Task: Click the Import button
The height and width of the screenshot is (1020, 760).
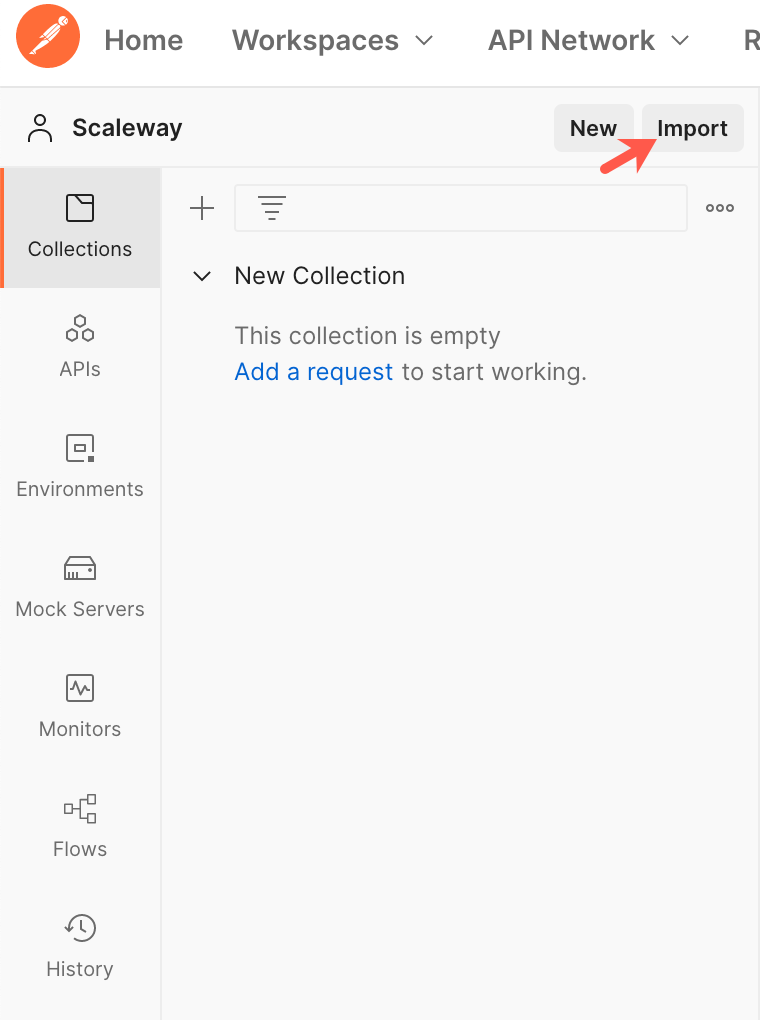Action: coord(692,128)
